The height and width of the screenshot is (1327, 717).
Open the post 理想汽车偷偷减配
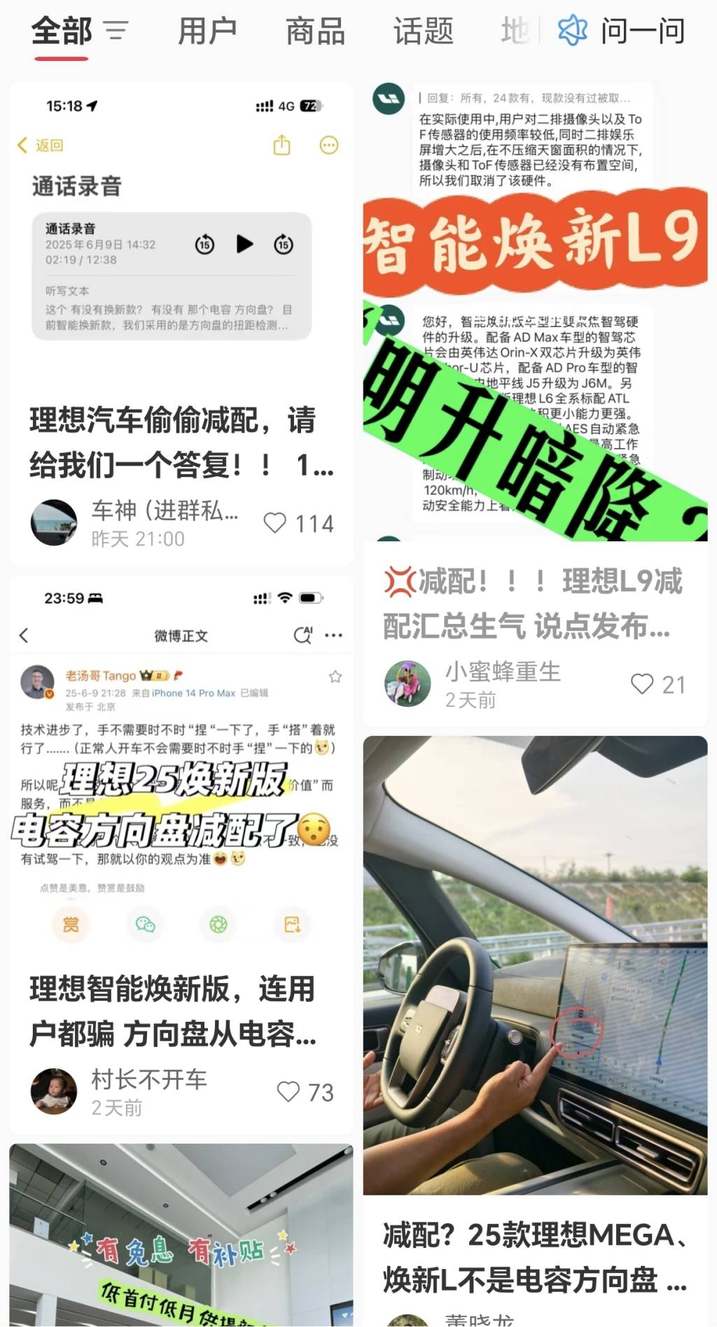[x=180, y=441]
